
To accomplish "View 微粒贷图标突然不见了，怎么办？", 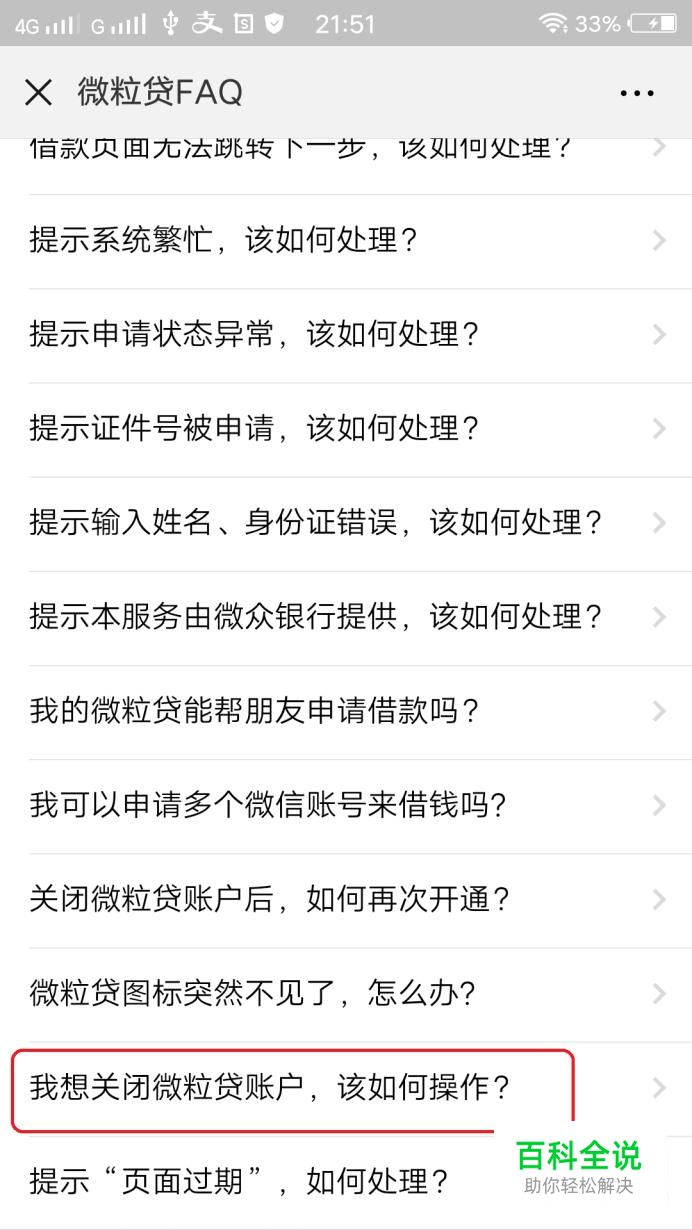I will click(x=346, y=994).
